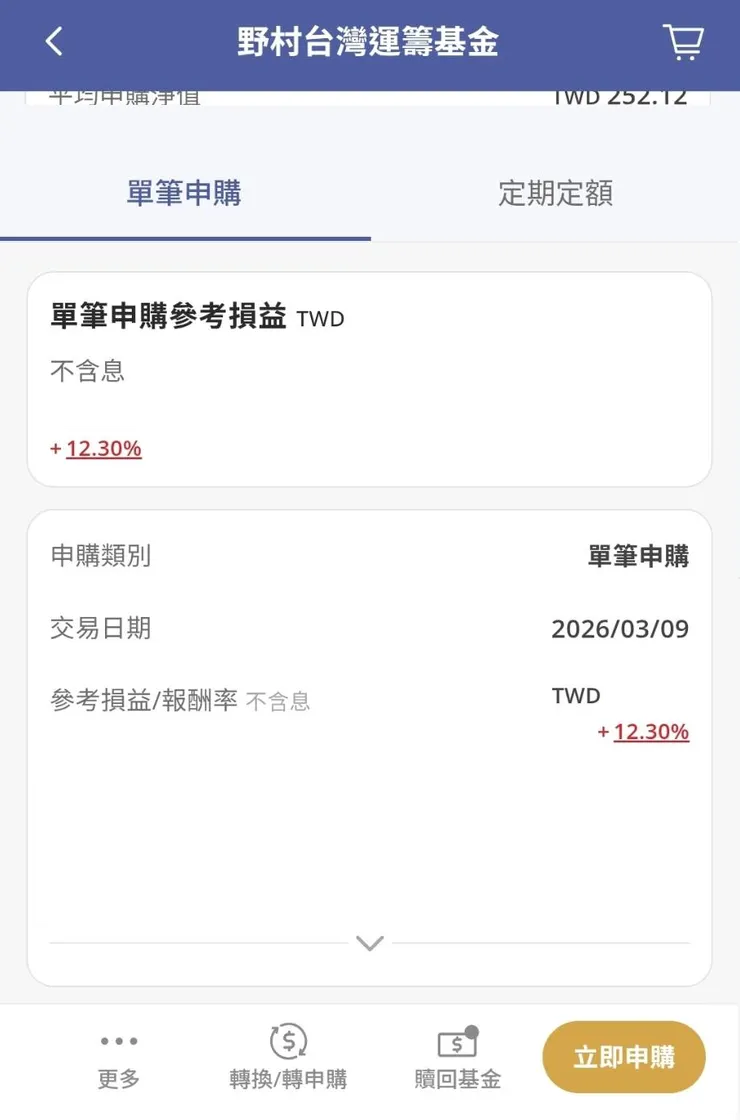Expand order details via the down chevron
Image resolution: width=740 pixels, height=1120 pixels.
(369, 943)
